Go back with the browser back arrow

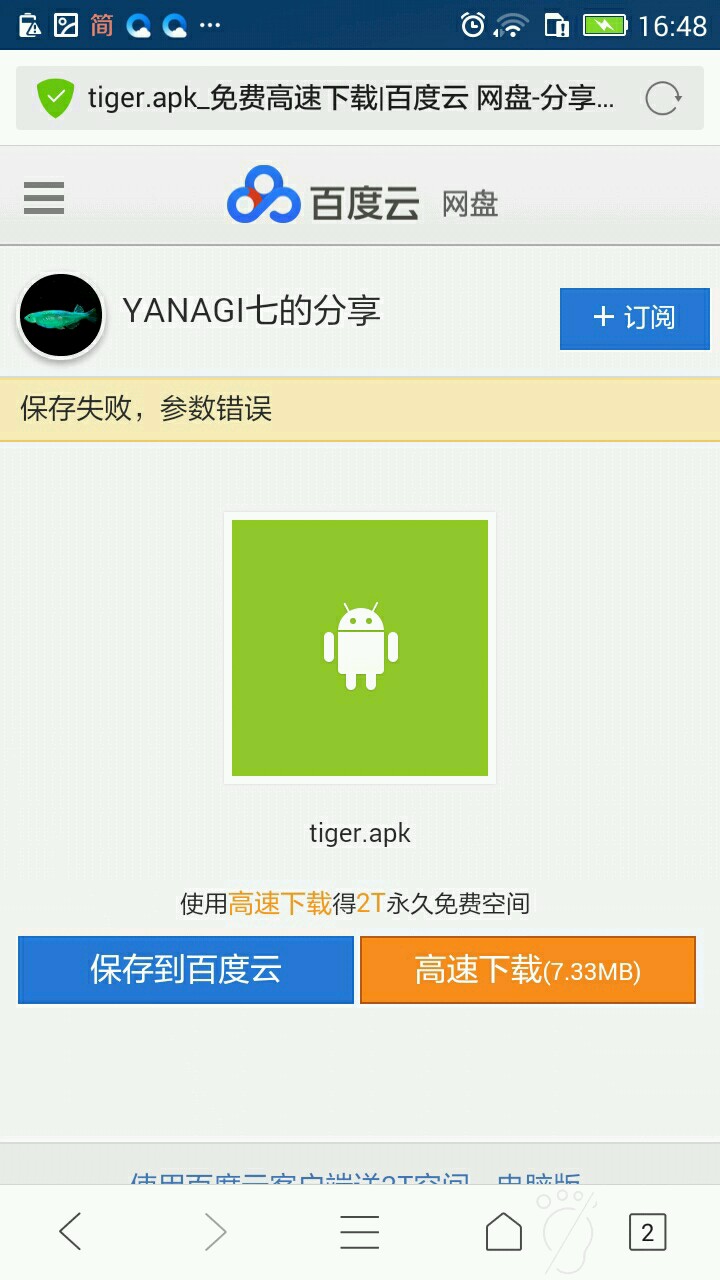[70, 1232]
